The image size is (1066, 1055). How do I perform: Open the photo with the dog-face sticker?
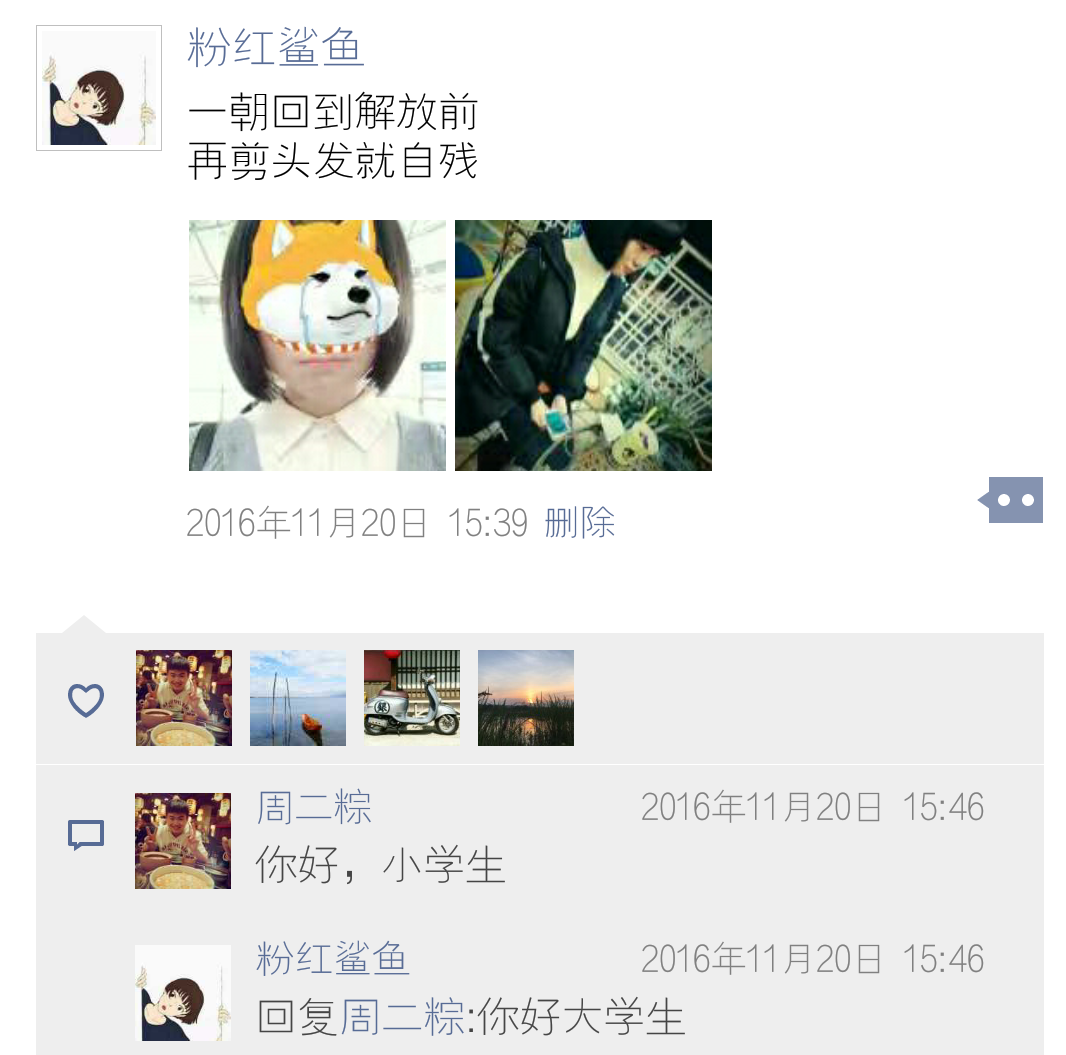[x=317, y=345]
